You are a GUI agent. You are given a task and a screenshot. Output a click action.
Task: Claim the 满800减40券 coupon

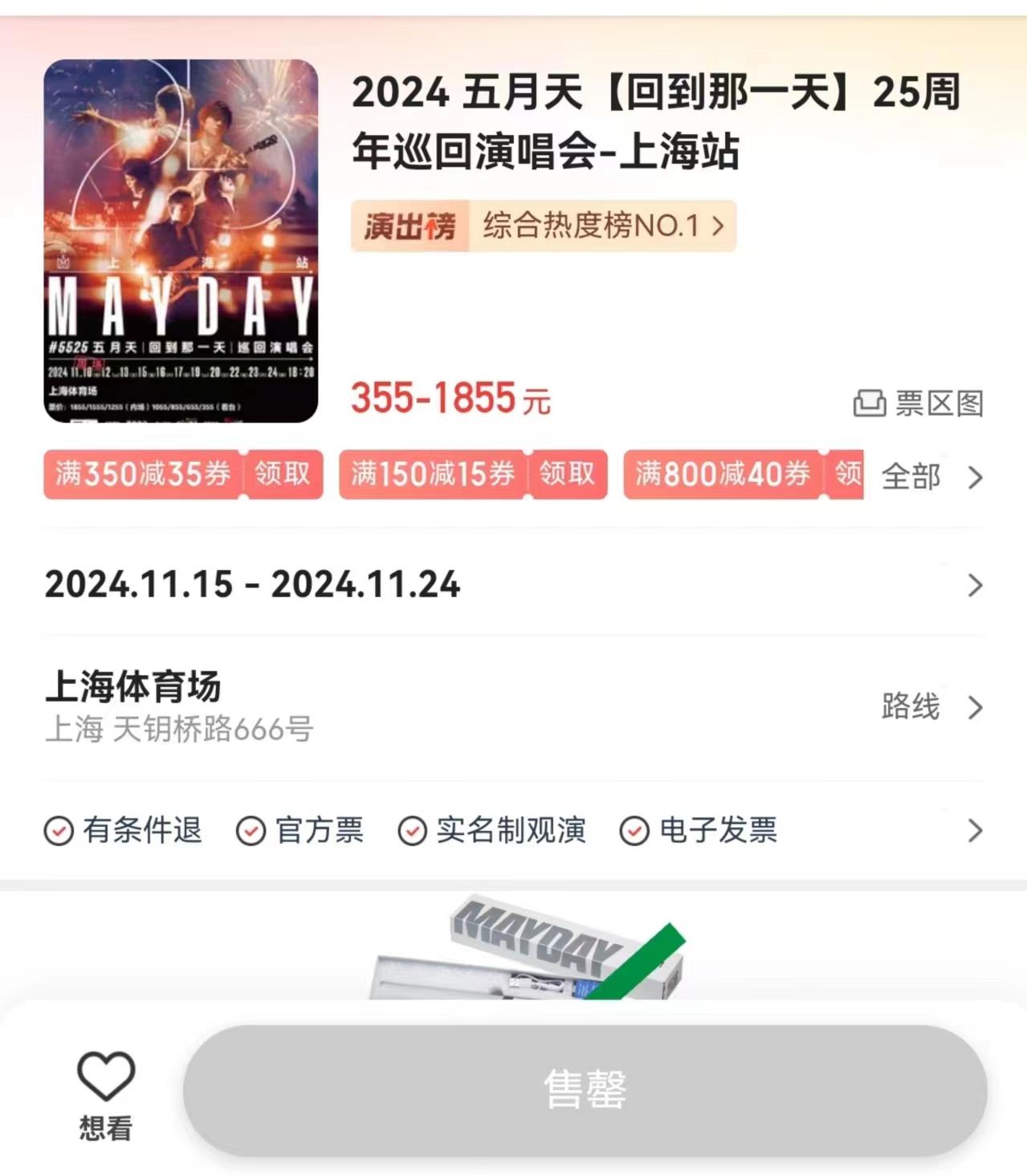pyautogui.click(x=847, y=474)
